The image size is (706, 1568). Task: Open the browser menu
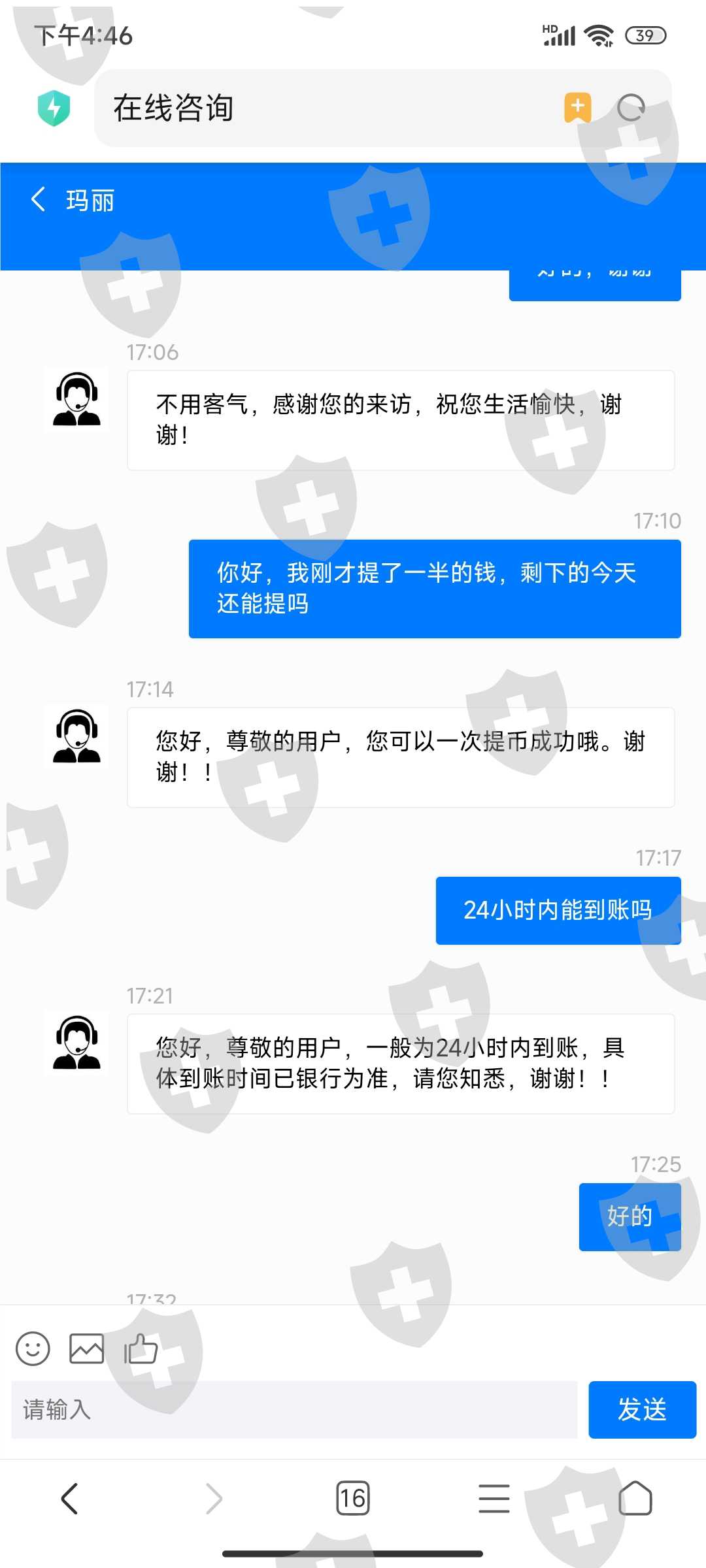(494, 1498)
